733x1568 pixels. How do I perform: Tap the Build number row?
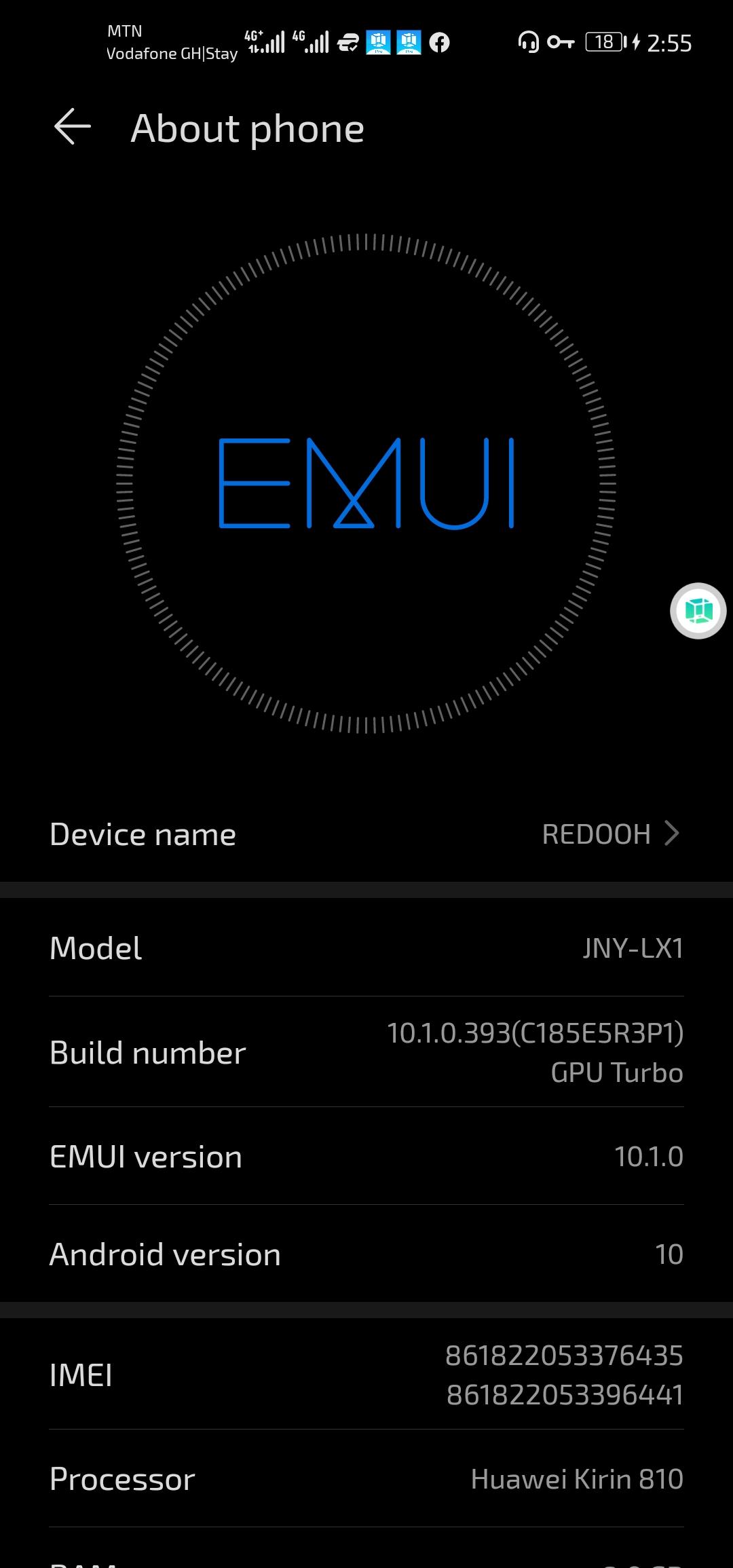366,1052
